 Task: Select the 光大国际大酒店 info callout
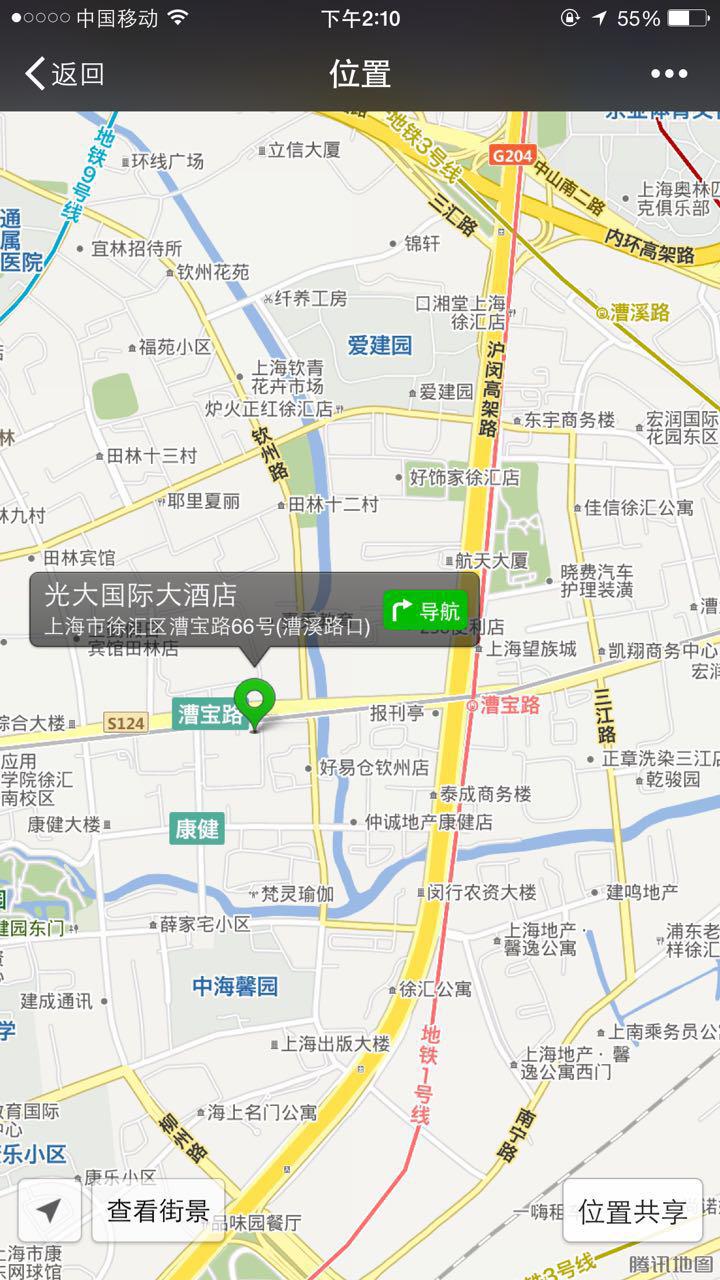pyautogui.click(x=207, y=610)
